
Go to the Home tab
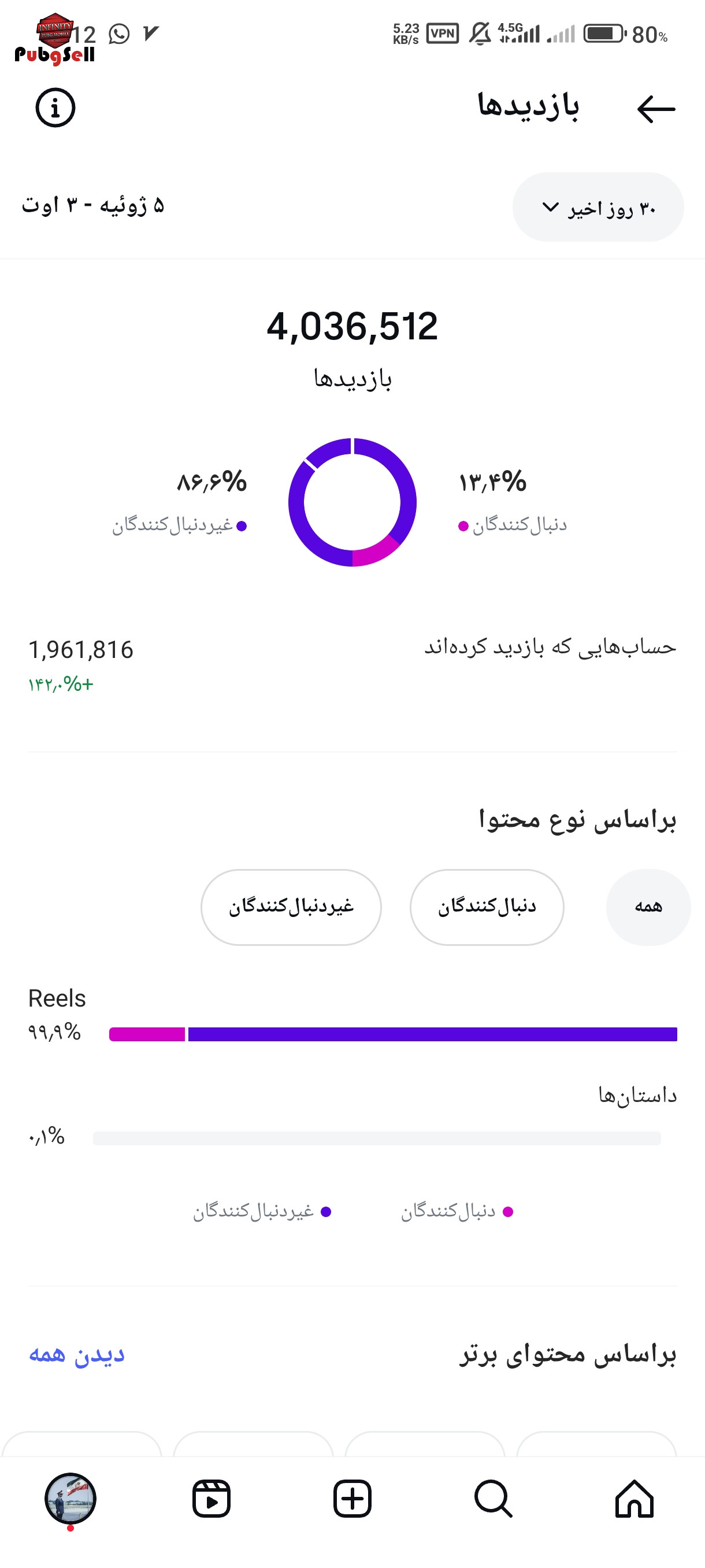[x=634, y=1499]
